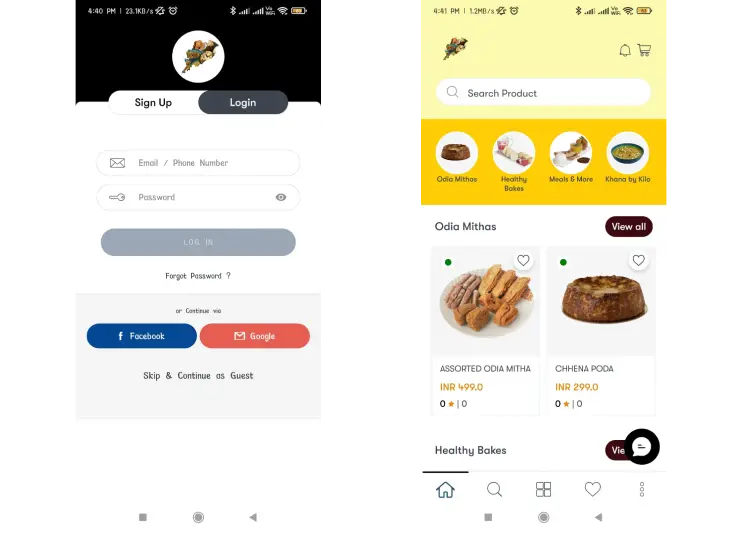Continue with Facebook
The image size is (742, 533).
coord(141,336)
